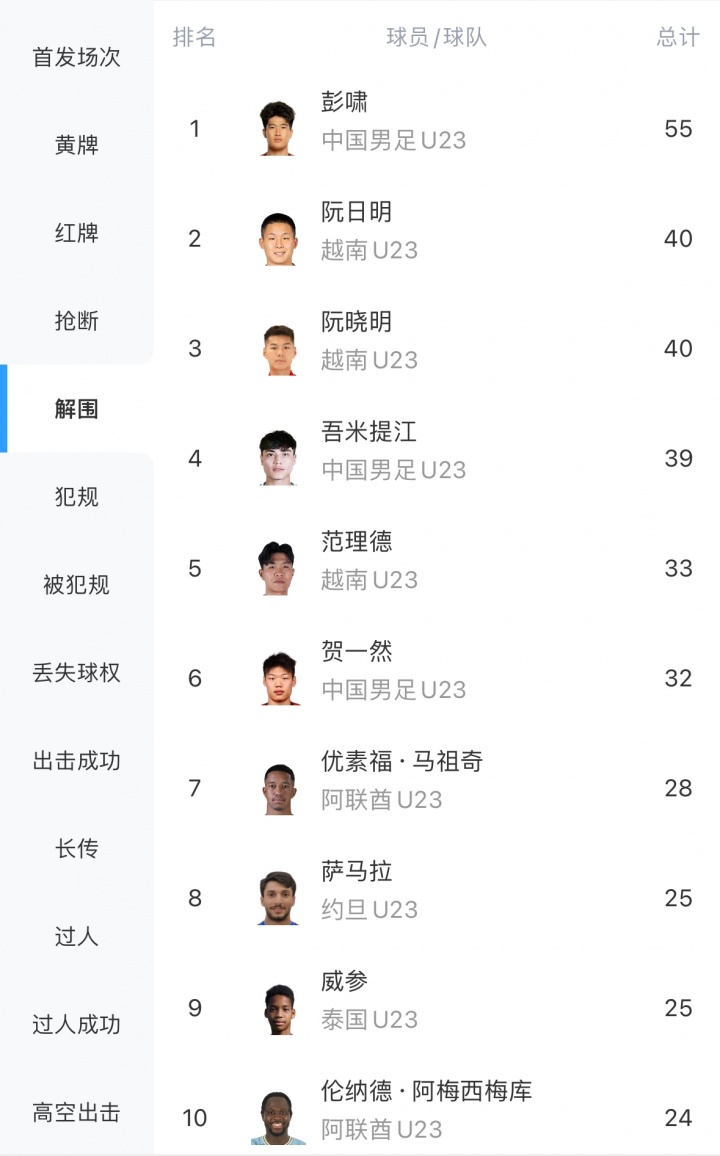Select the 长传 category
The image size is (720, 1156).
pyautogui.click(x=75, y=849)
